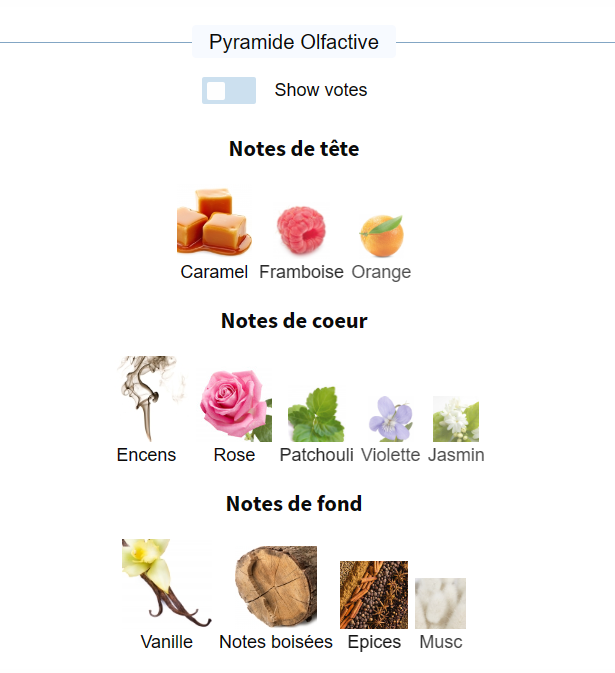615x673 pixels.
Task: Open the Patchouli note
Action: coord(316,425)
